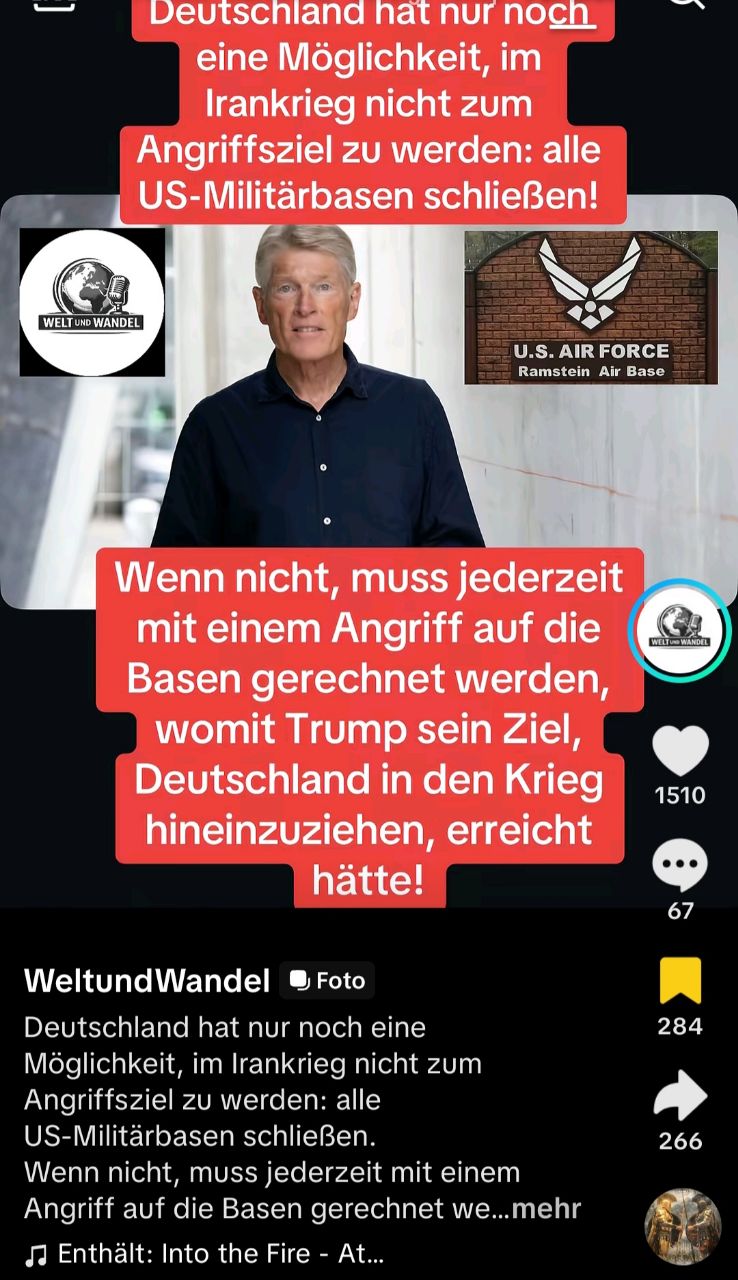
Task: Open the WeltundWandel profile avatar
Action: (x=680, y=631)
